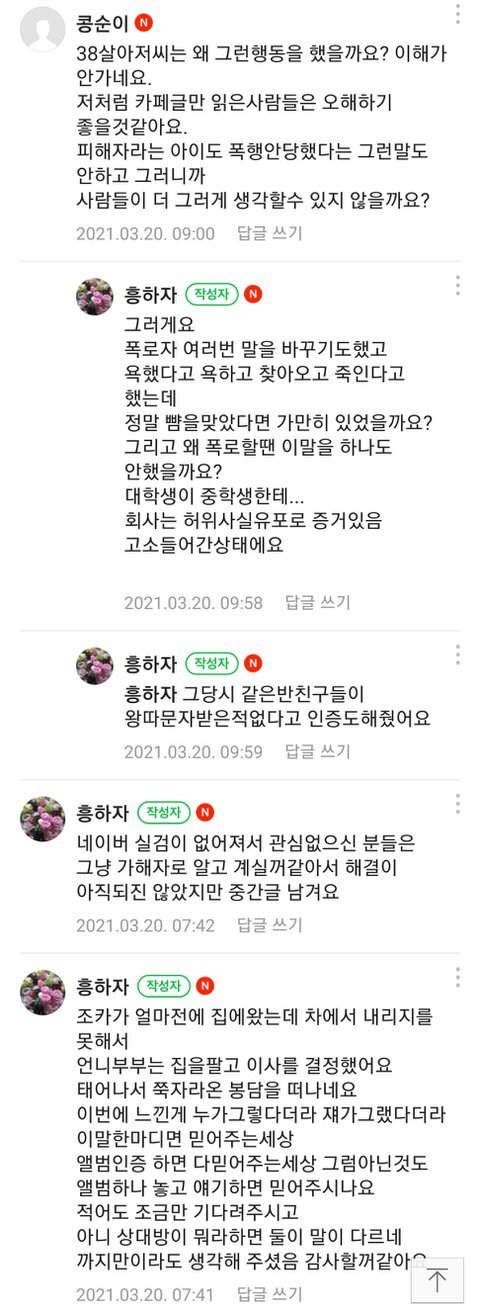Tap 답글 쓰기 under the 07:41 comment
The width and height of the screenshot is (480, 1310).
[269, 1295]
